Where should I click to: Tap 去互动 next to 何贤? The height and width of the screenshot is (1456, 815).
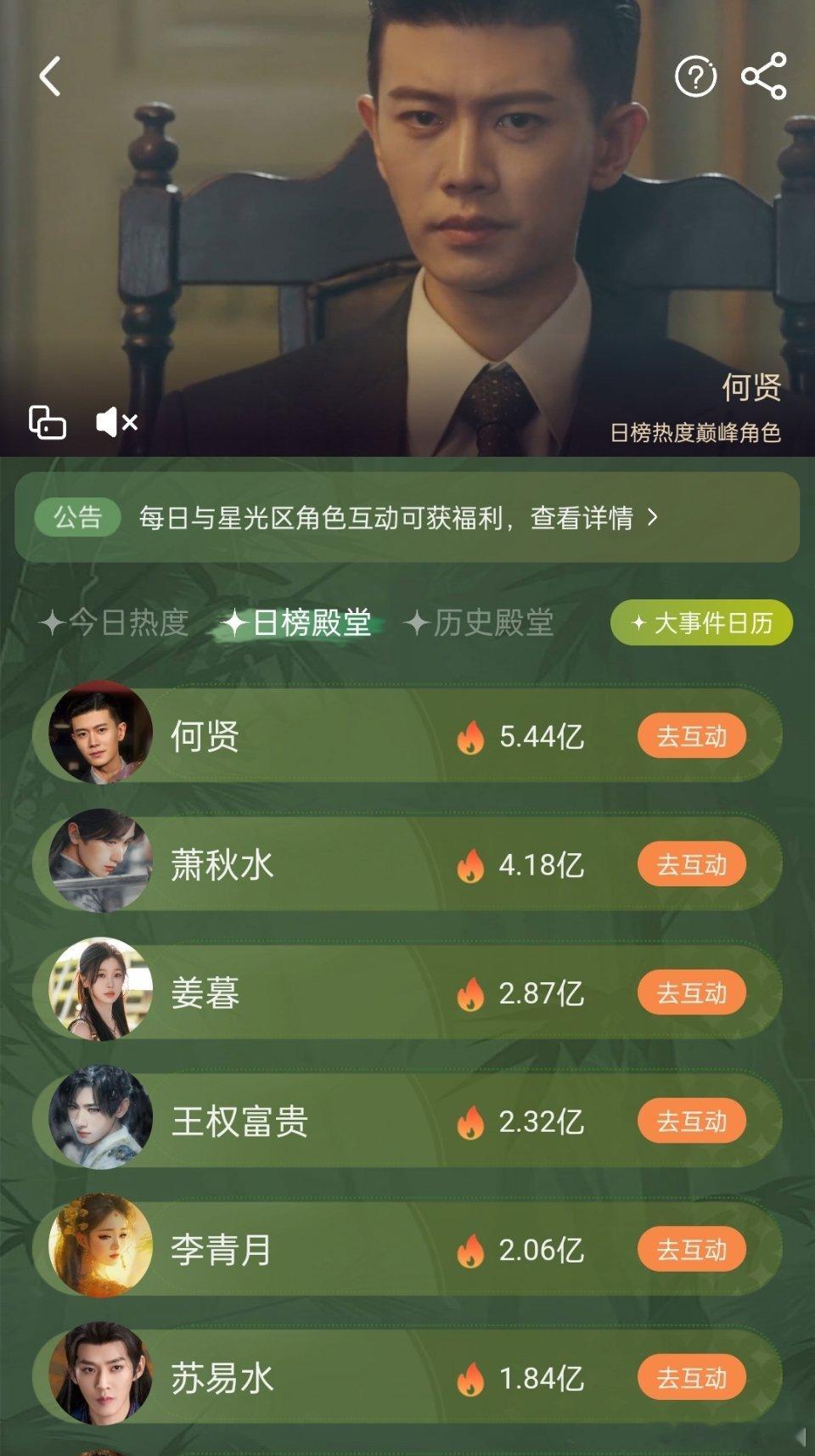(693, 735)
